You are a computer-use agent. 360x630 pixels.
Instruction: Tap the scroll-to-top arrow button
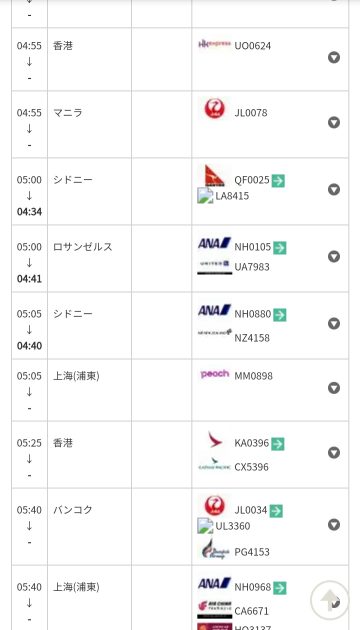tap(329, 600)
